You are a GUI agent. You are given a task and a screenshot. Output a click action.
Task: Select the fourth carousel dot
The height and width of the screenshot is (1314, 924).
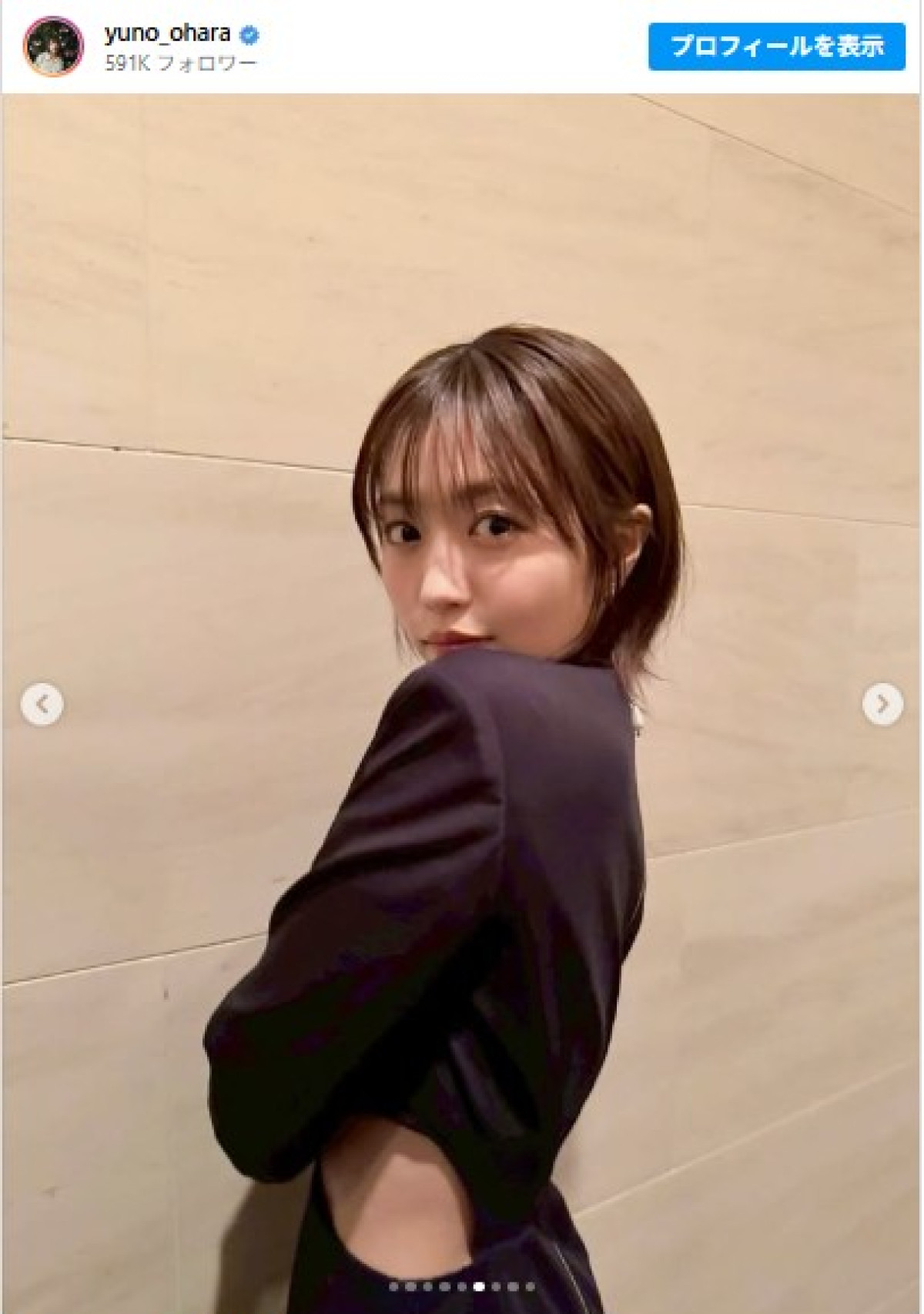pyautogui.click(x=444, y=1286)
